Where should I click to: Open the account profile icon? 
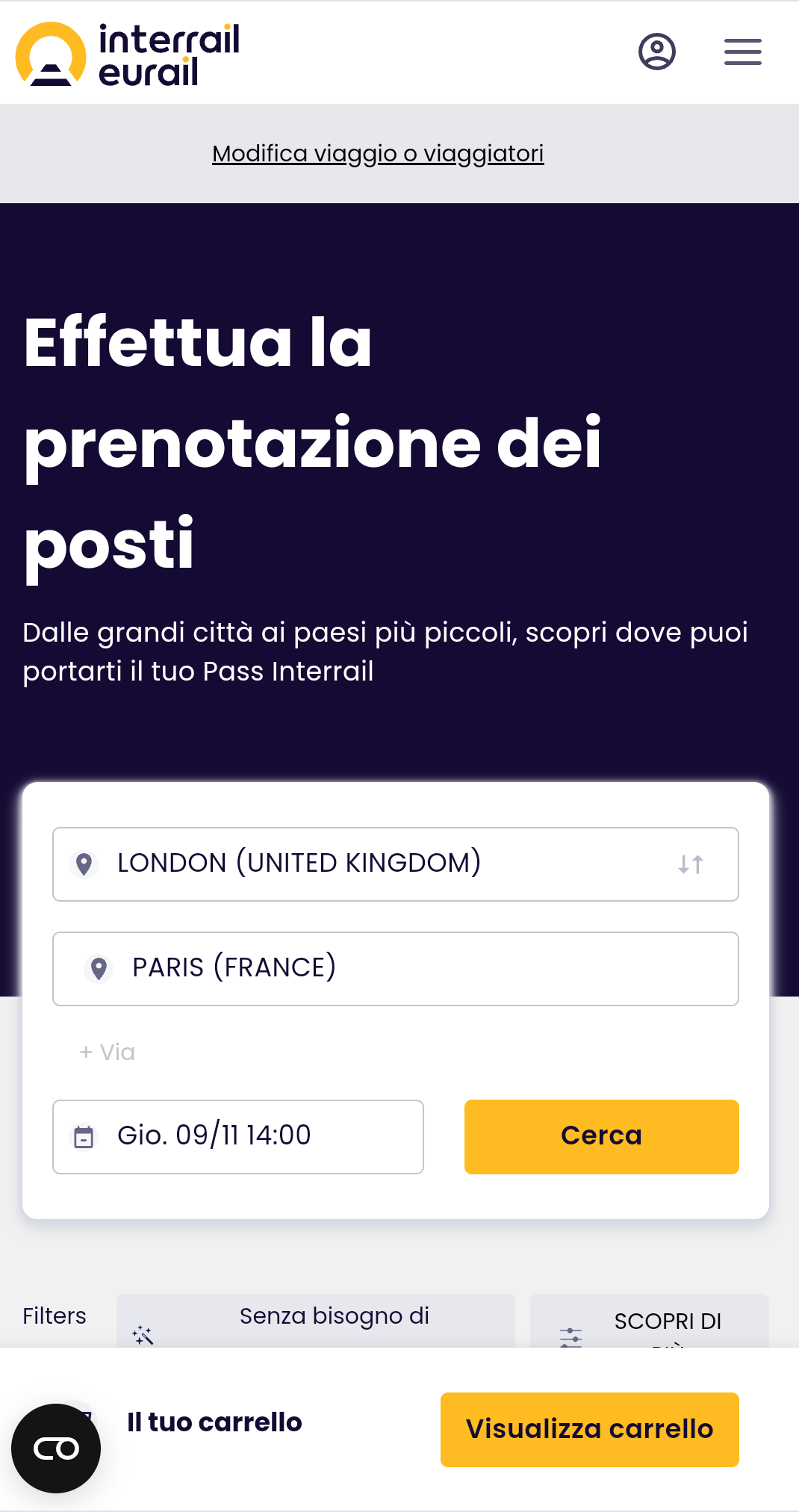[x=657, y=52]
